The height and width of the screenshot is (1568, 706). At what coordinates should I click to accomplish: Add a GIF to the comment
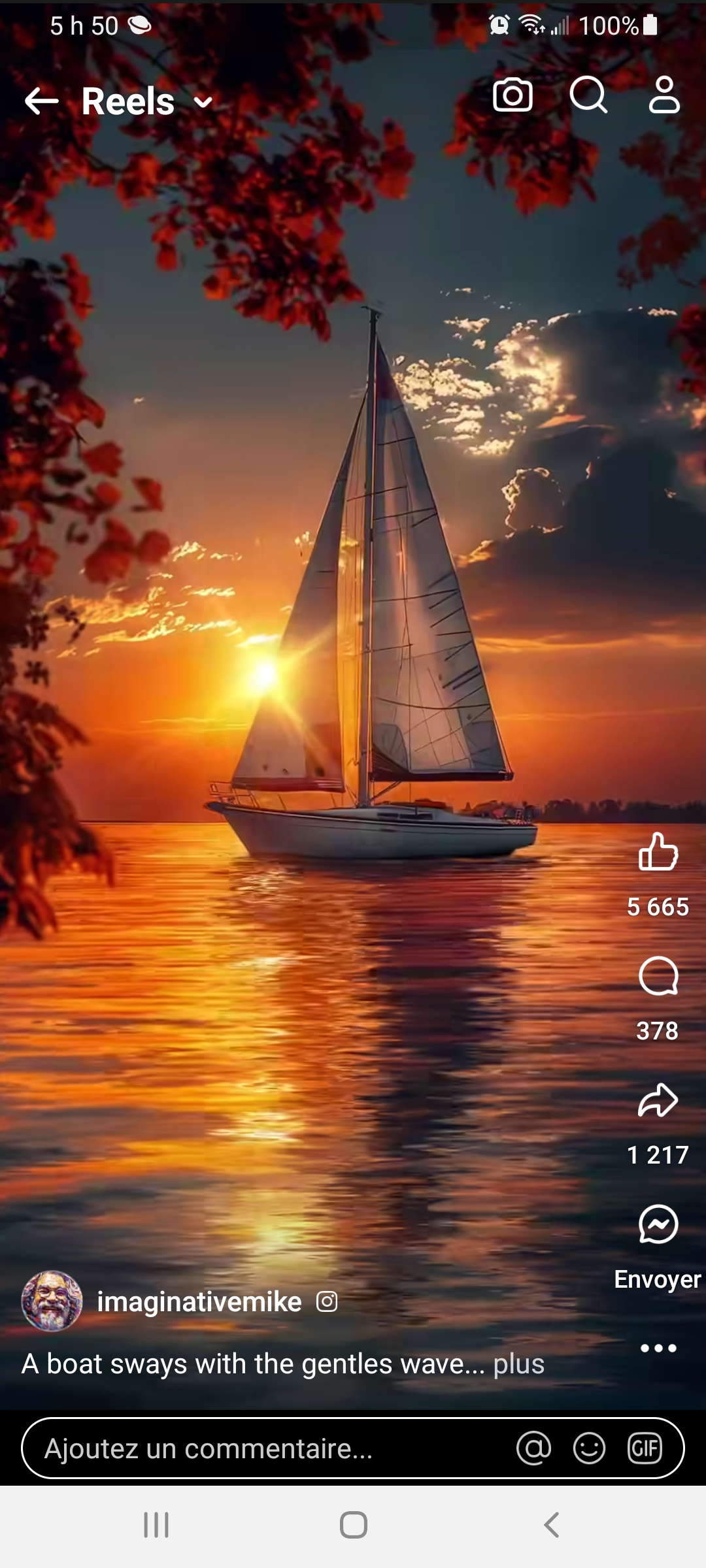[645, 1448]
